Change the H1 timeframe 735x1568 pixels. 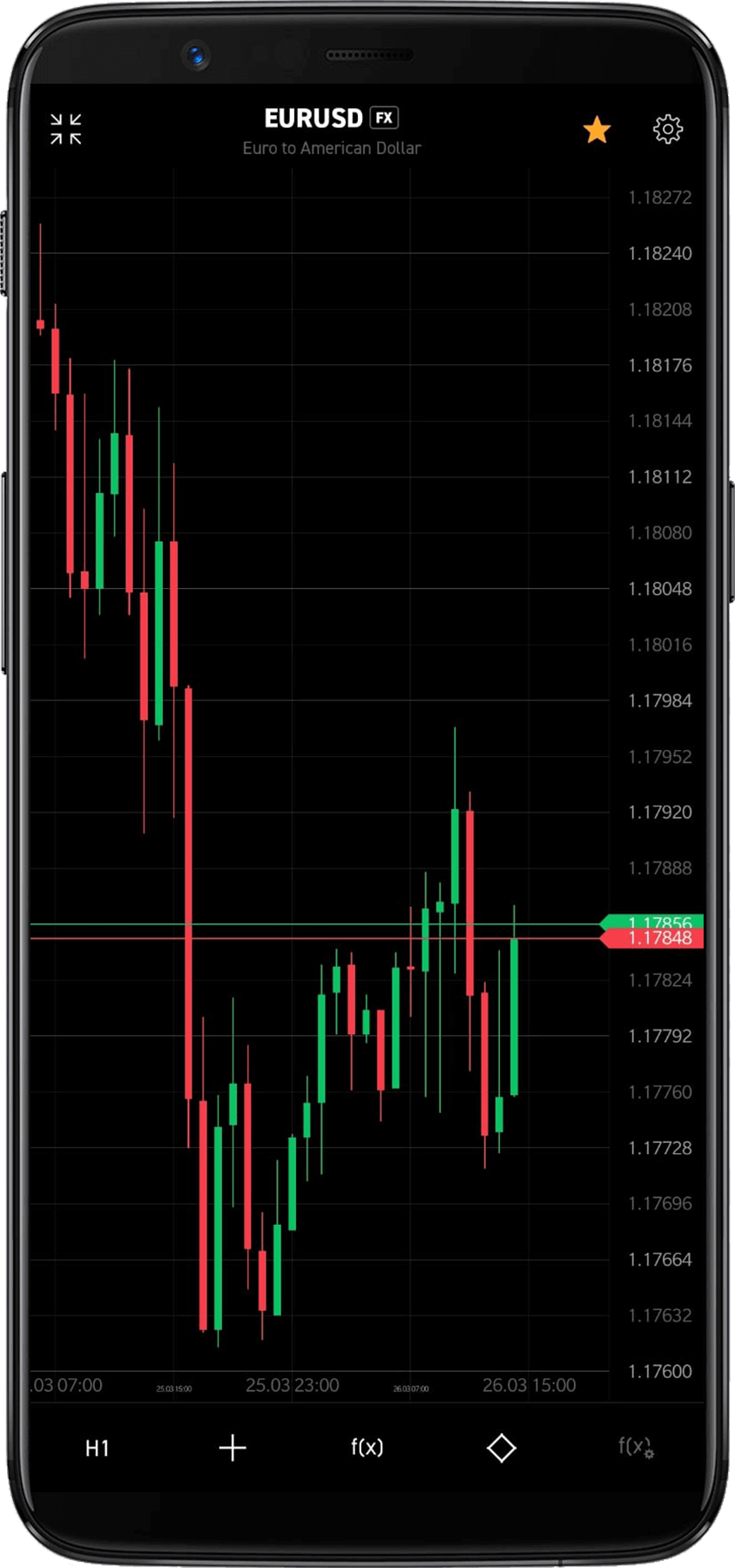98,1449
